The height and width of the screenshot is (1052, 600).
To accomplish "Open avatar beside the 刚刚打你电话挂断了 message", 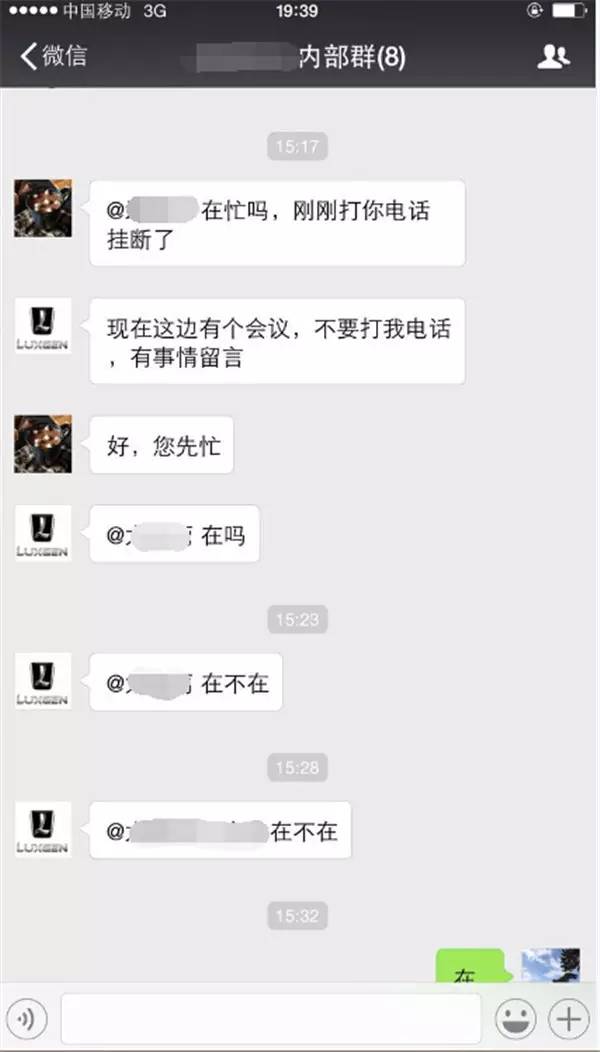I will [x=43, y=208].
